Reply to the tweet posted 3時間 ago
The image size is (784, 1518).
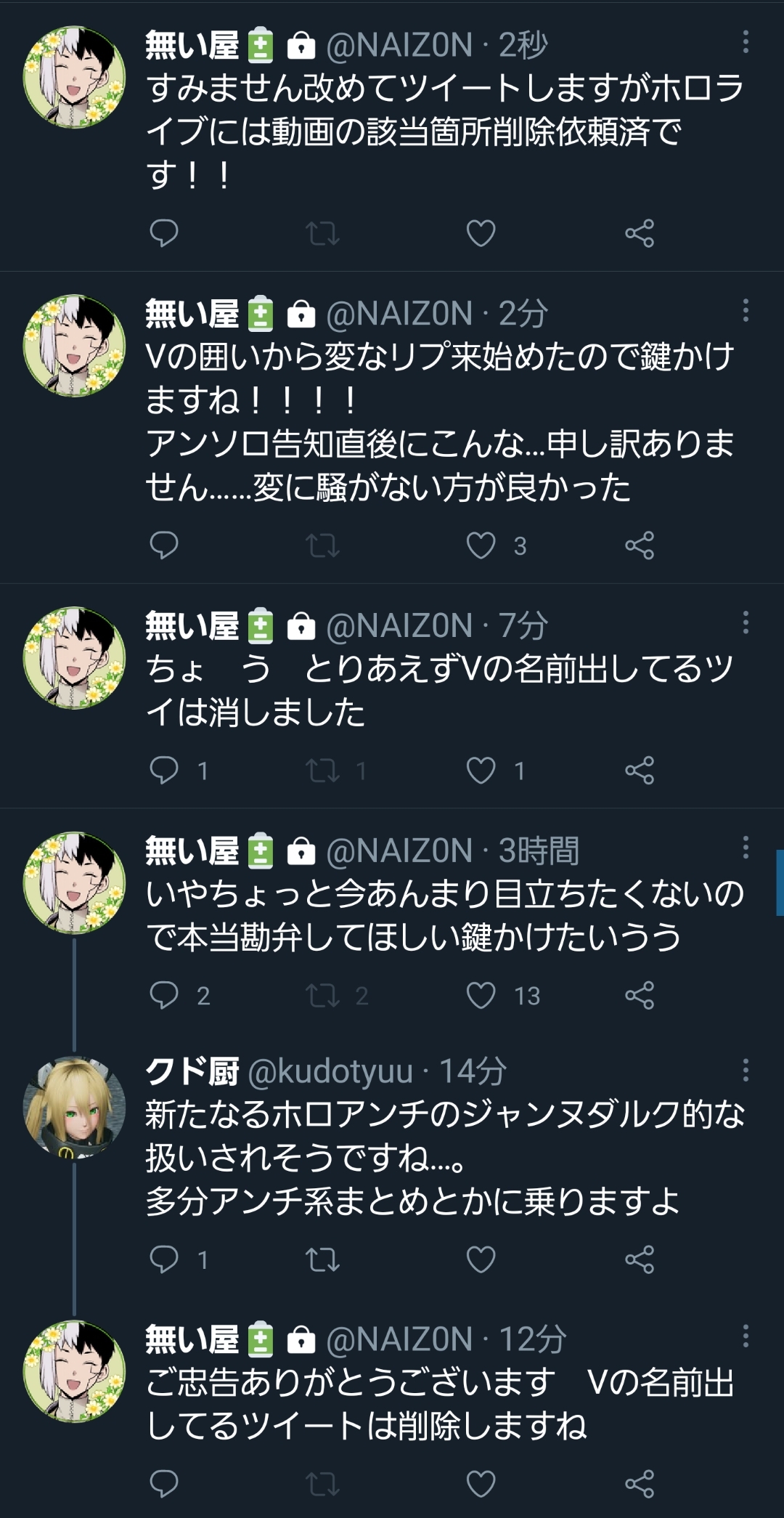tap(163, 995)
